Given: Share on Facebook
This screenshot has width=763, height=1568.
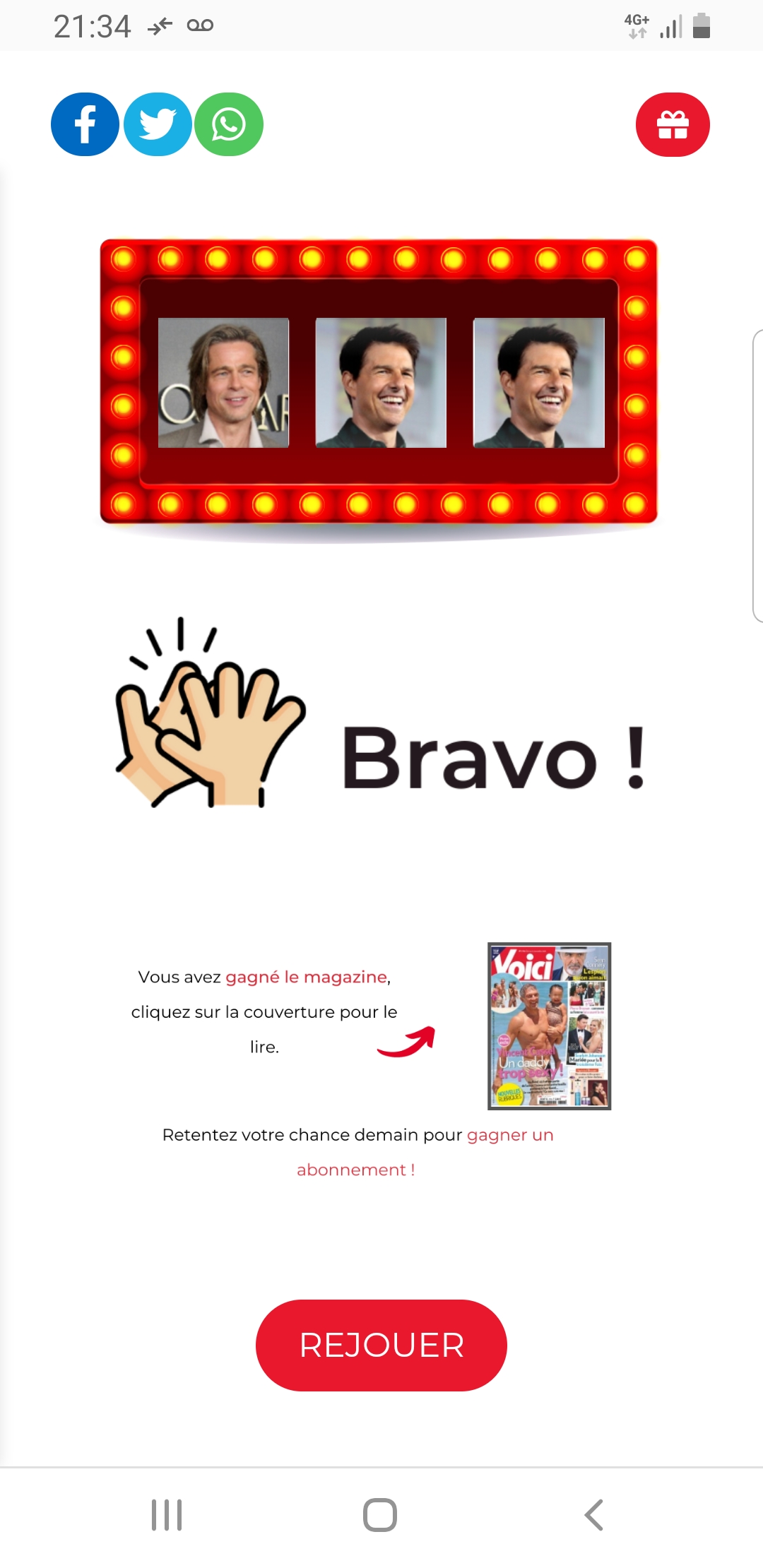Looking at the screenshot, I should (x=85, y=124).
